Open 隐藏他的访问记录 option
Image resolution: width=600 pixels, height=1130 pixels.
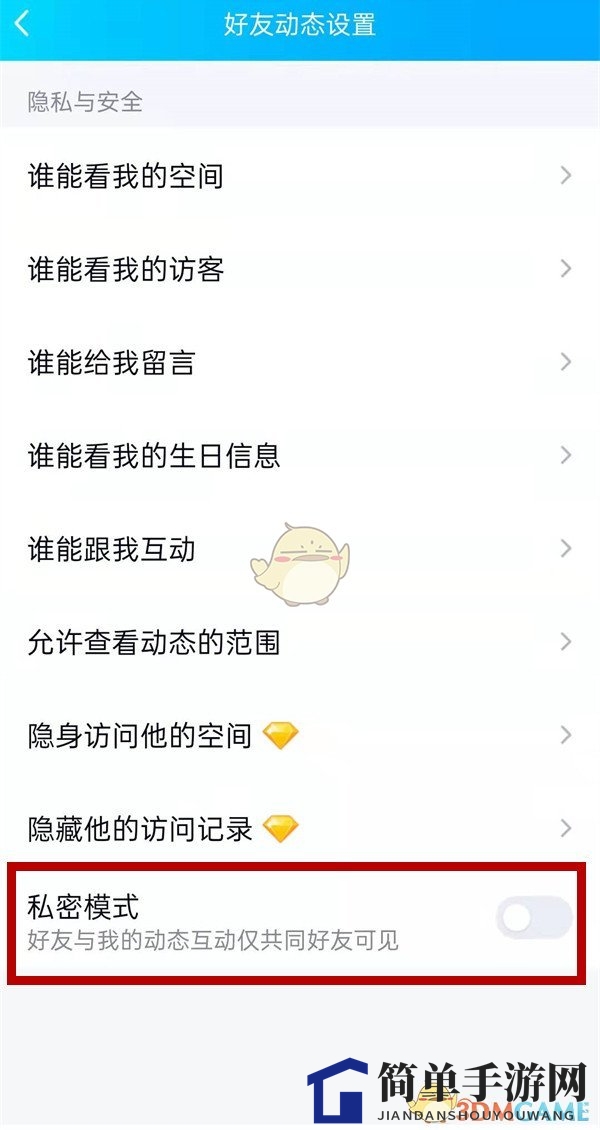300,828
